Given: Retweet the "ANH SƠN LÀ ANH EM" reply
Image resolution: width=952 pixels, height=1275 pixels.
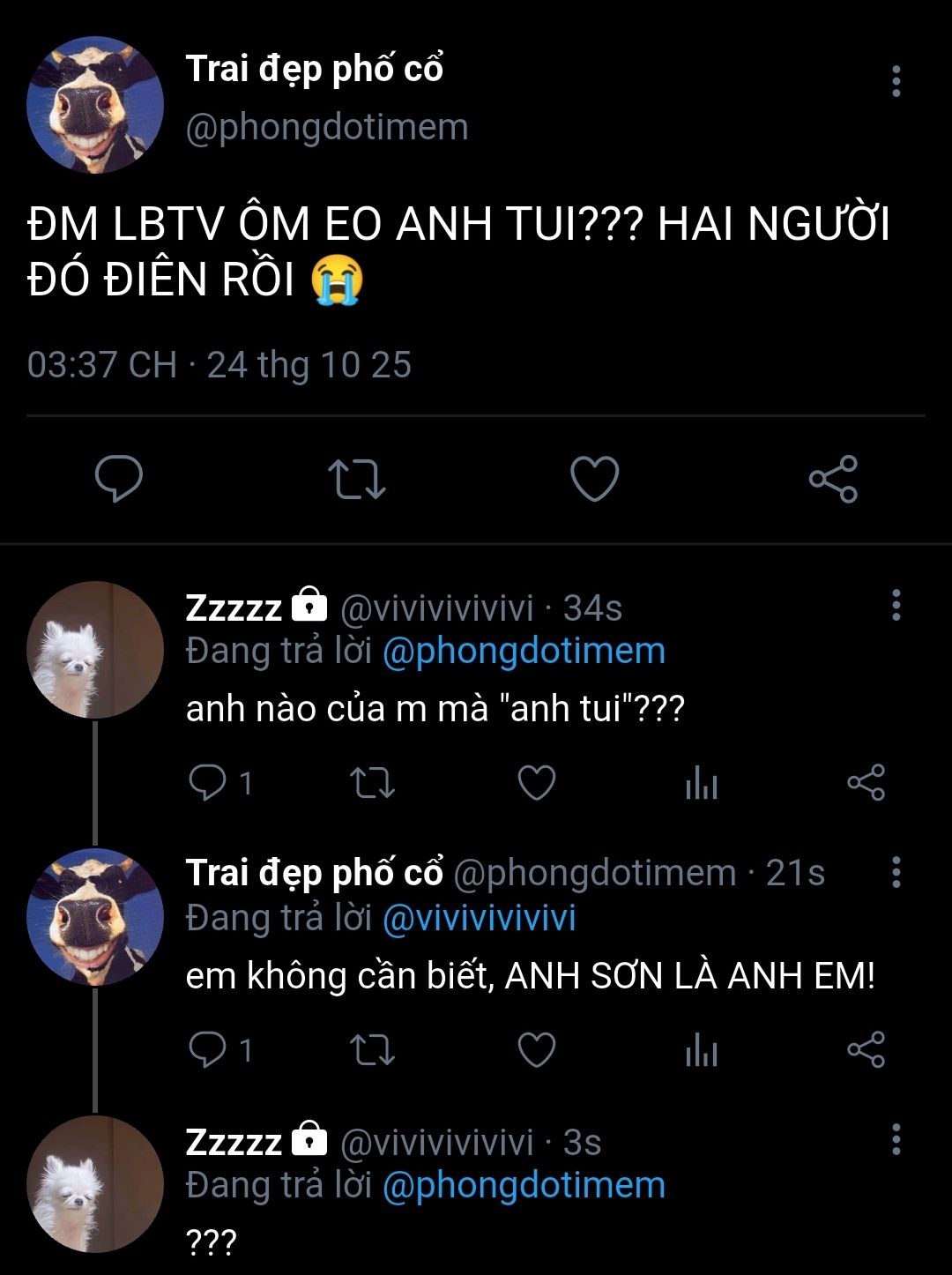Looking at the screenshot, I should tap(372, 1049).
